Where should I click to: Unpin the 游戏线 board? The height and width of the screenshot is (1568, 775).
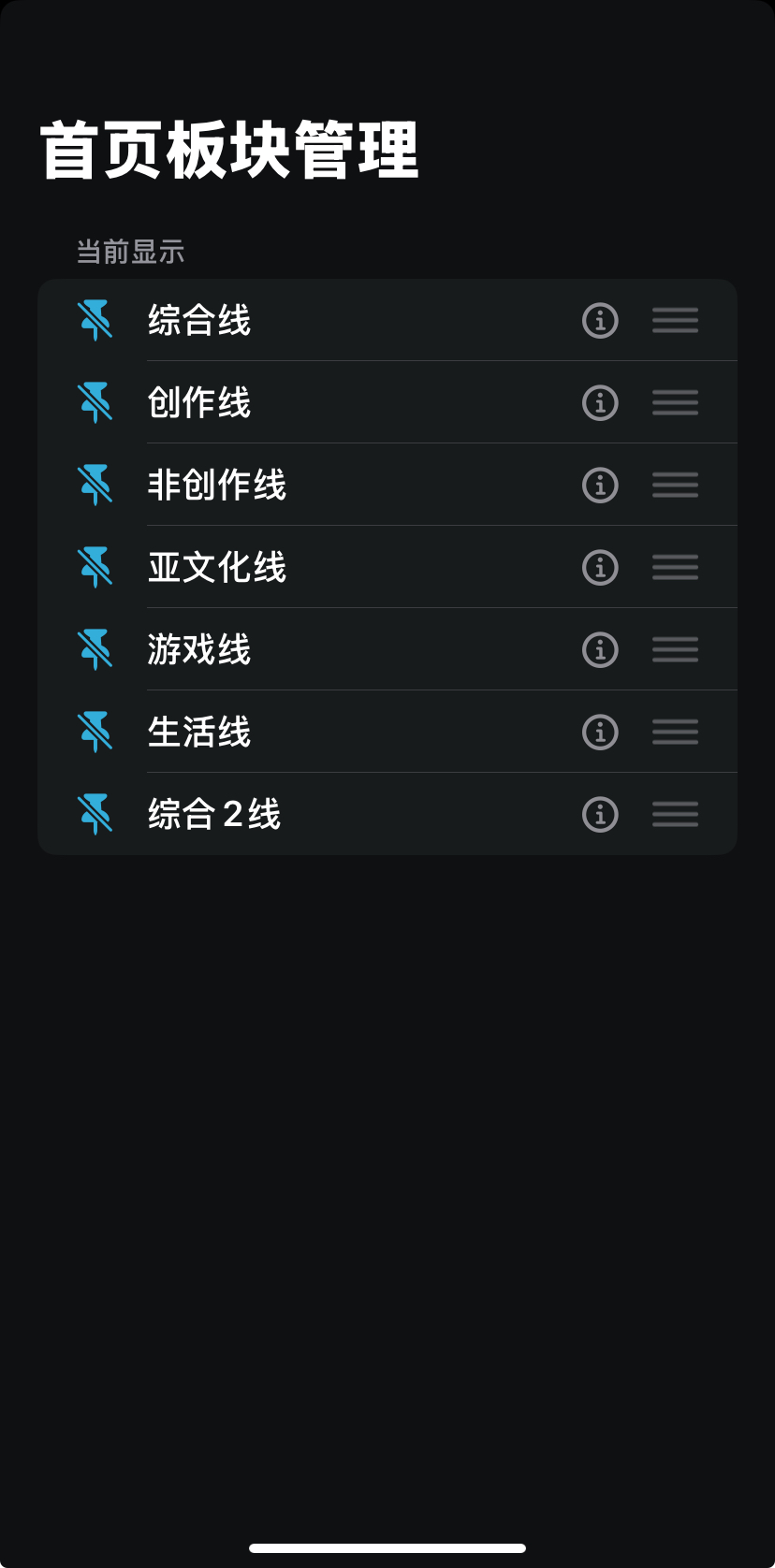click(x=95, y=649)
